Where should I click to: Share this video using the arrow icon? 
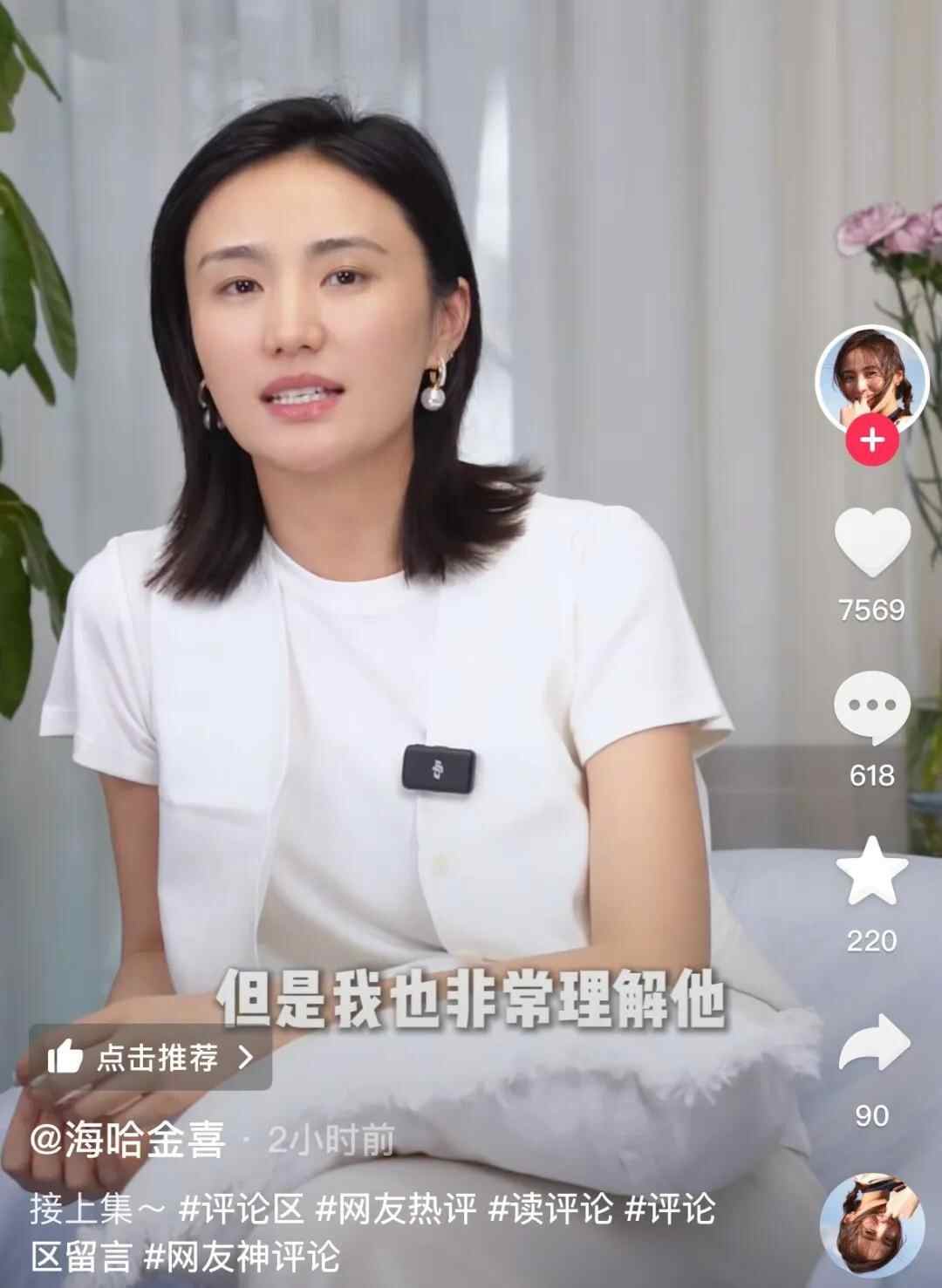coord(872,1044)
